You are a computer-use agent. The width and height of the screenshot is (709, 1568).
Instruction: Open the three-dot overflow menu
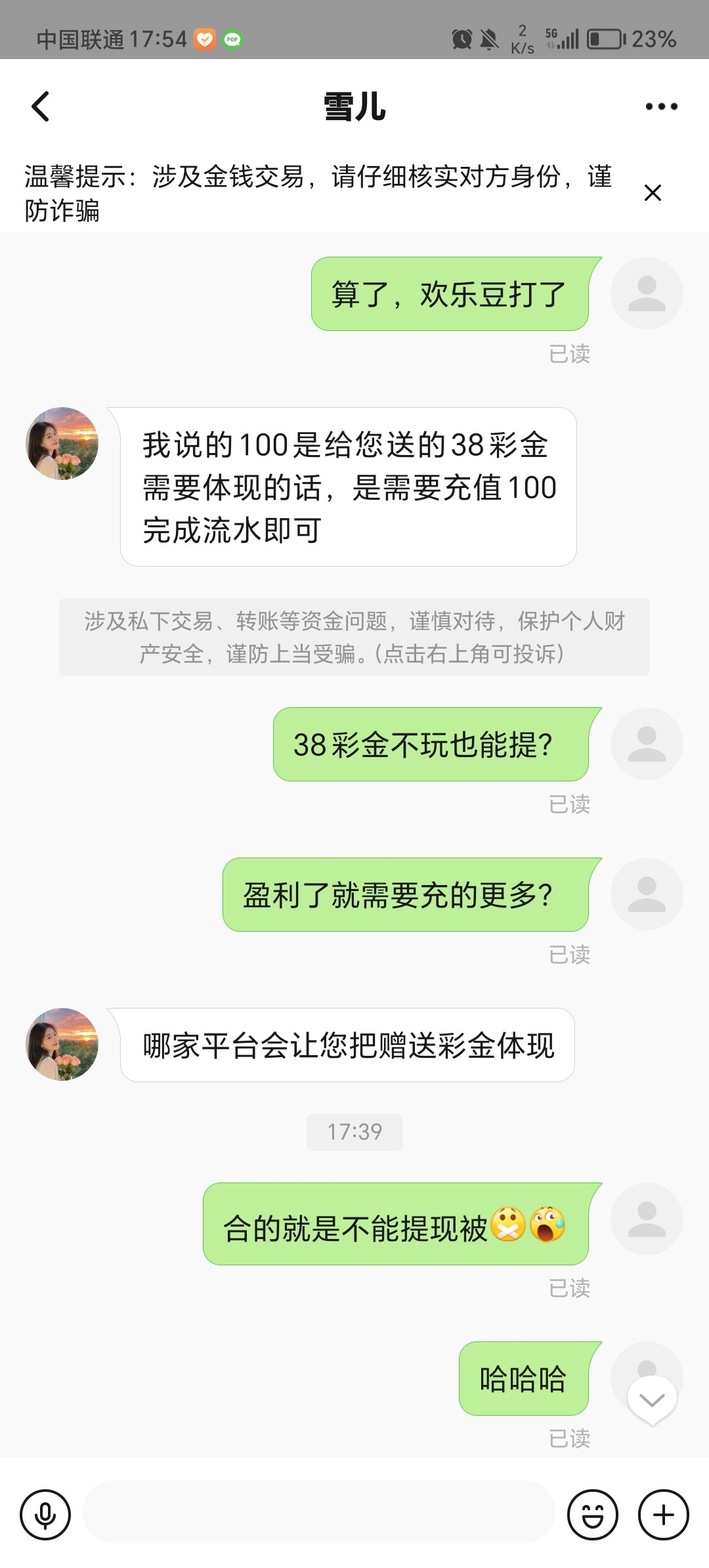pyautogui.click(x=661, y=106)
